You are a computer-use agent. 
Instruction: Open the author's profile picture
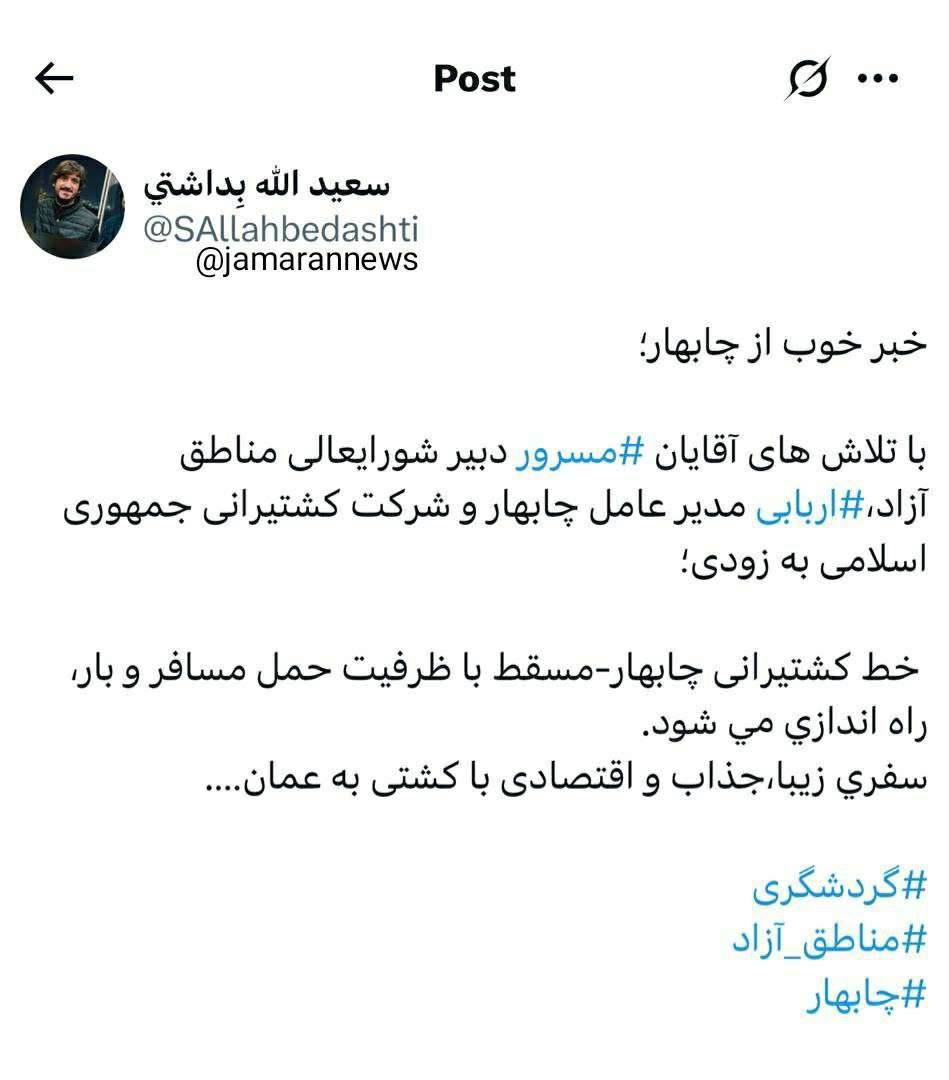click(x=72, y=206)
